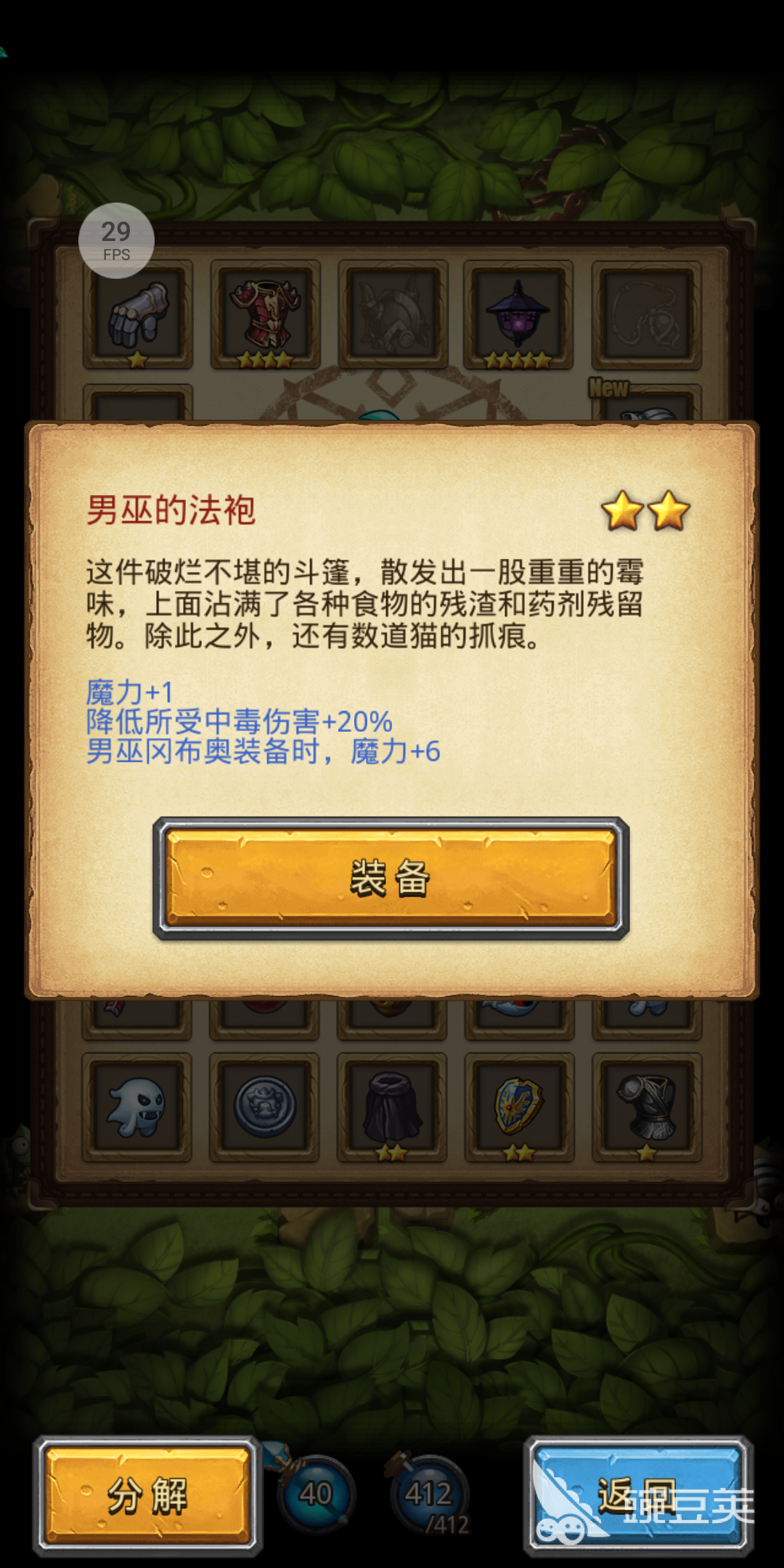This screenshot has width=784, height=1568.
Task: Select the round silver coin item
Action: click(x=265, y=1107)
